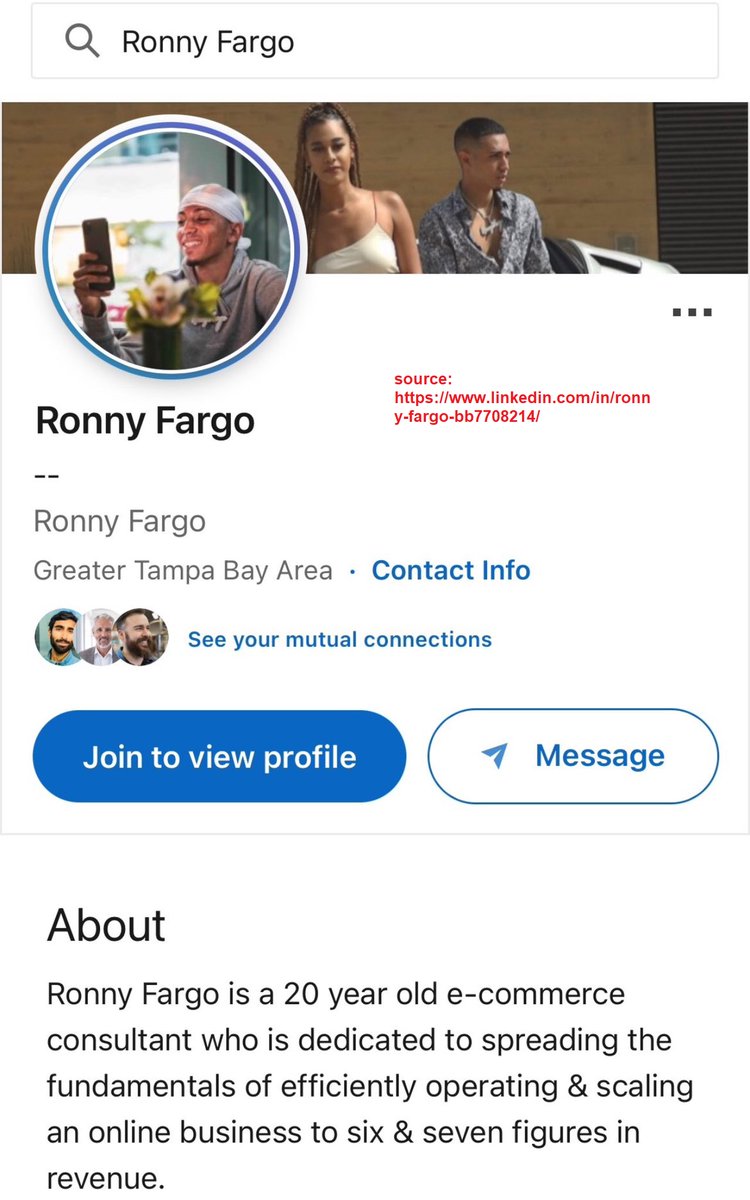View Ronny Fargo's profile photo

(168, 246)
